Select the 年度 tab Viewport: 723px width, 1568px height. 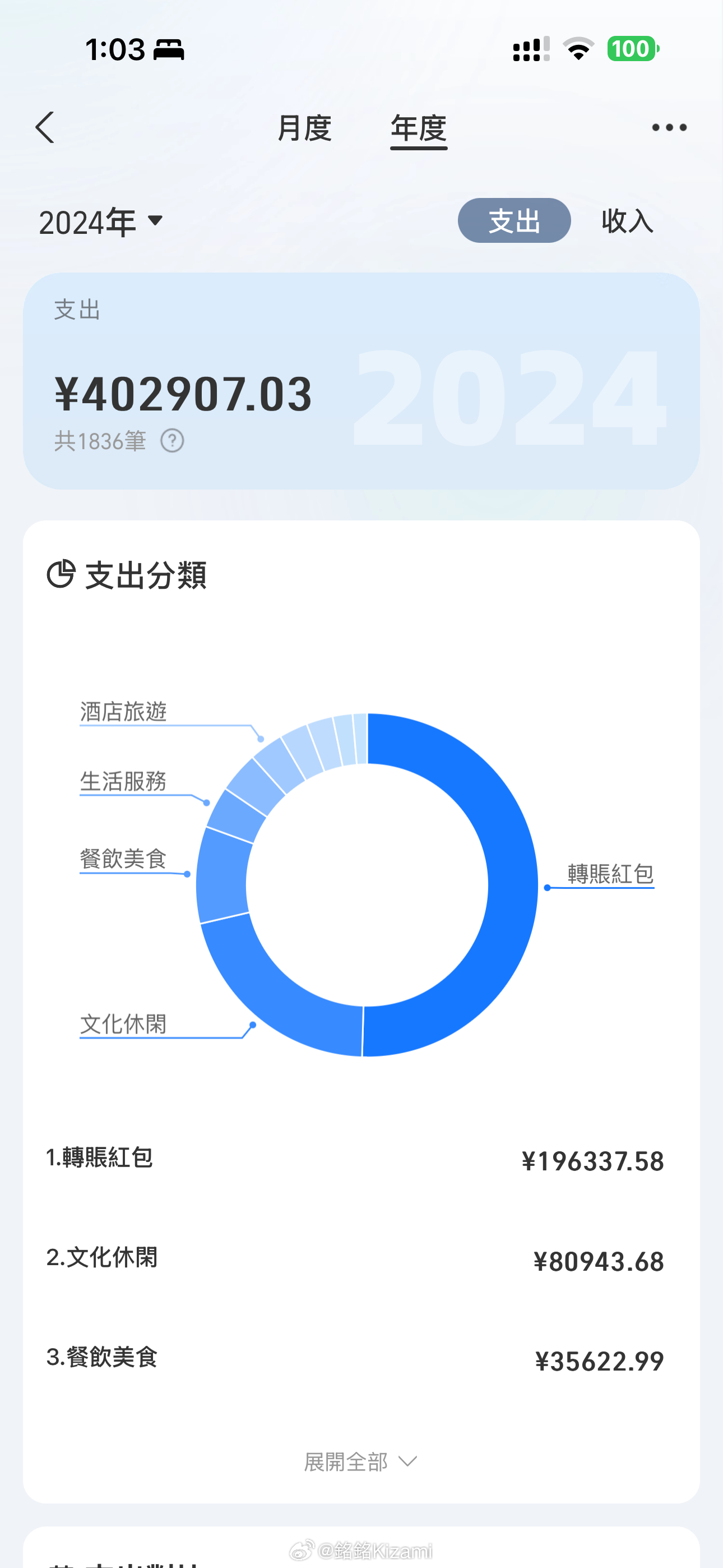click(419, 129)
